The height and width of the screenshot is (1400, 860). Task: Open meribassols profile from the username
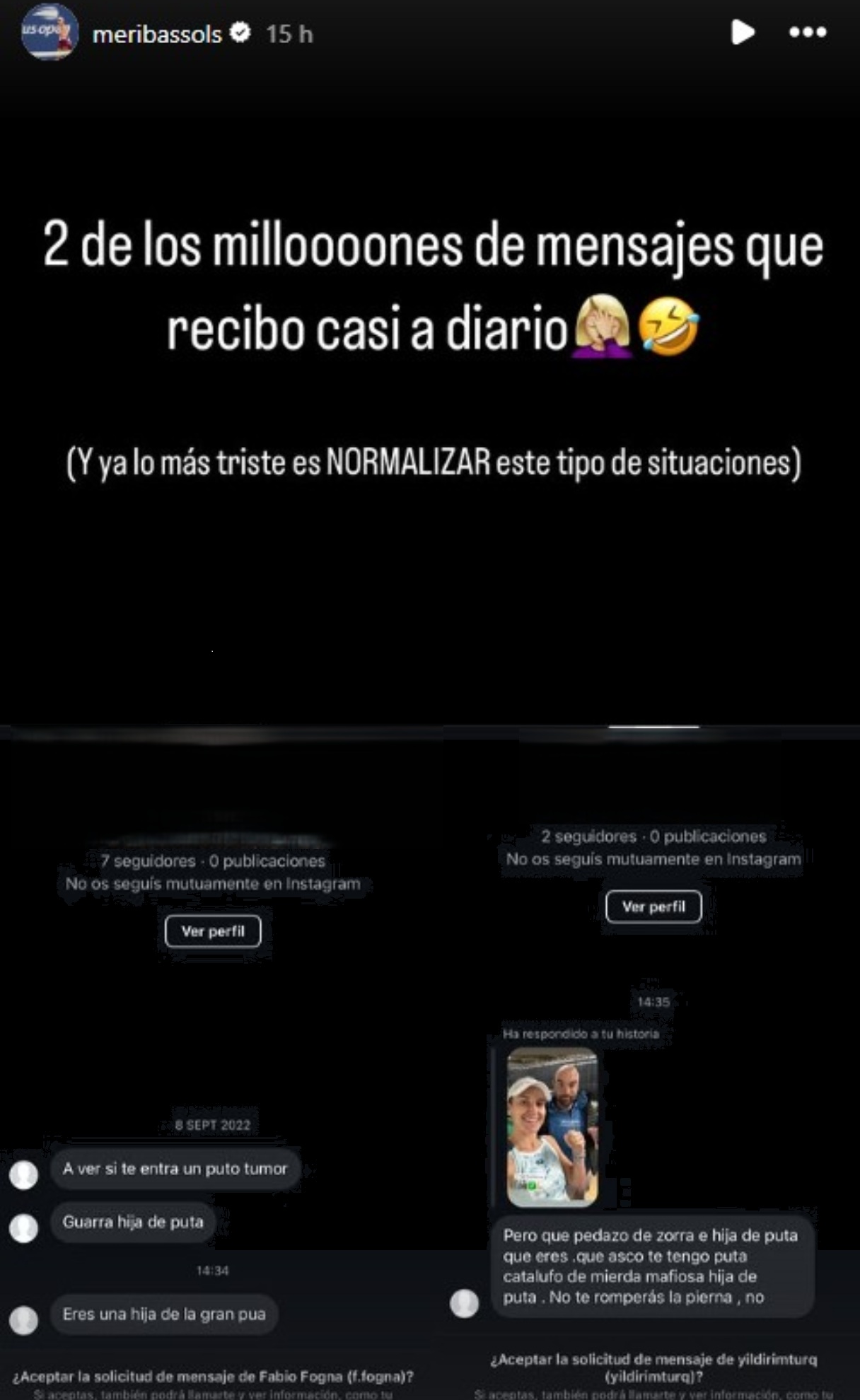point(157,34)
